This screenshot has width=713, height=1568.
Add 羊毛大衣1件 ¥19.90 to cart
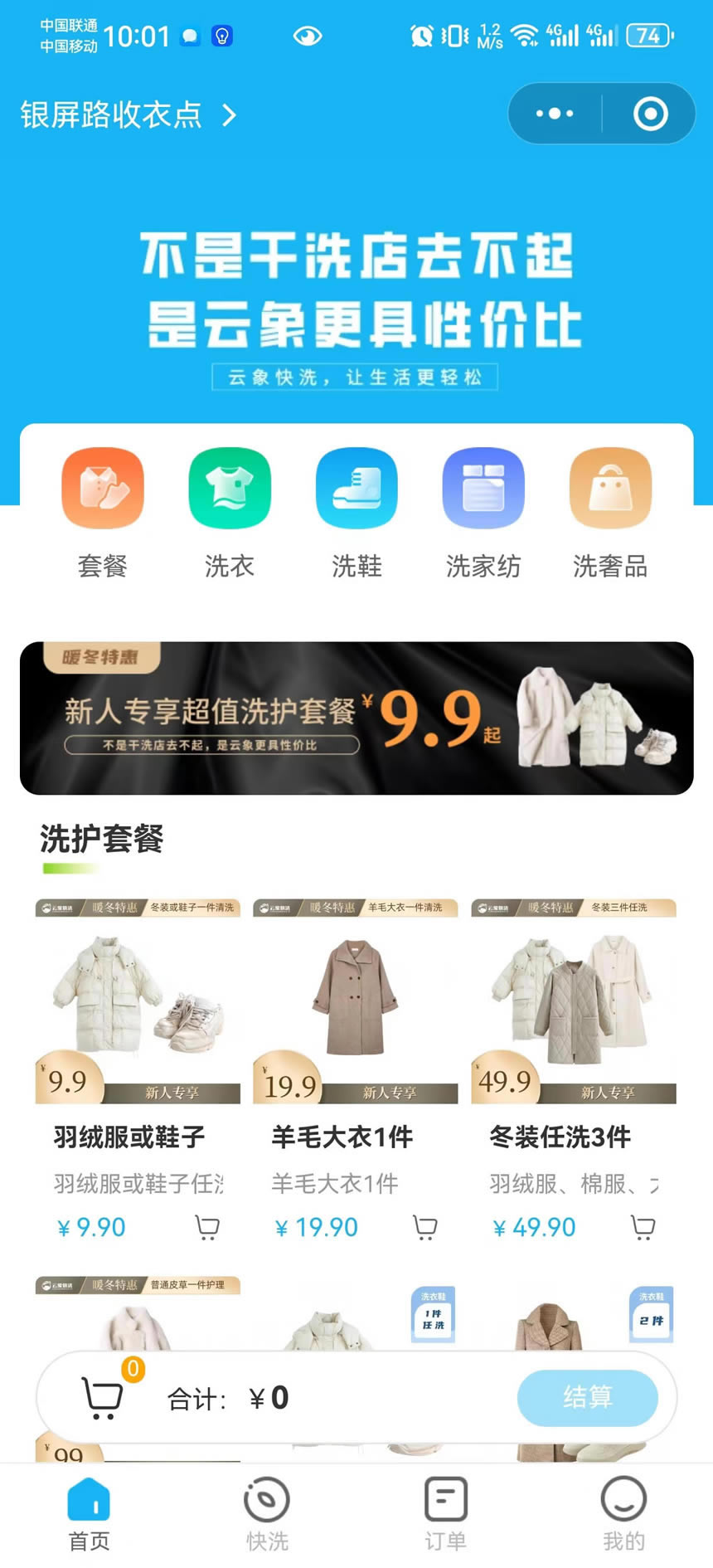point(425,1227)
